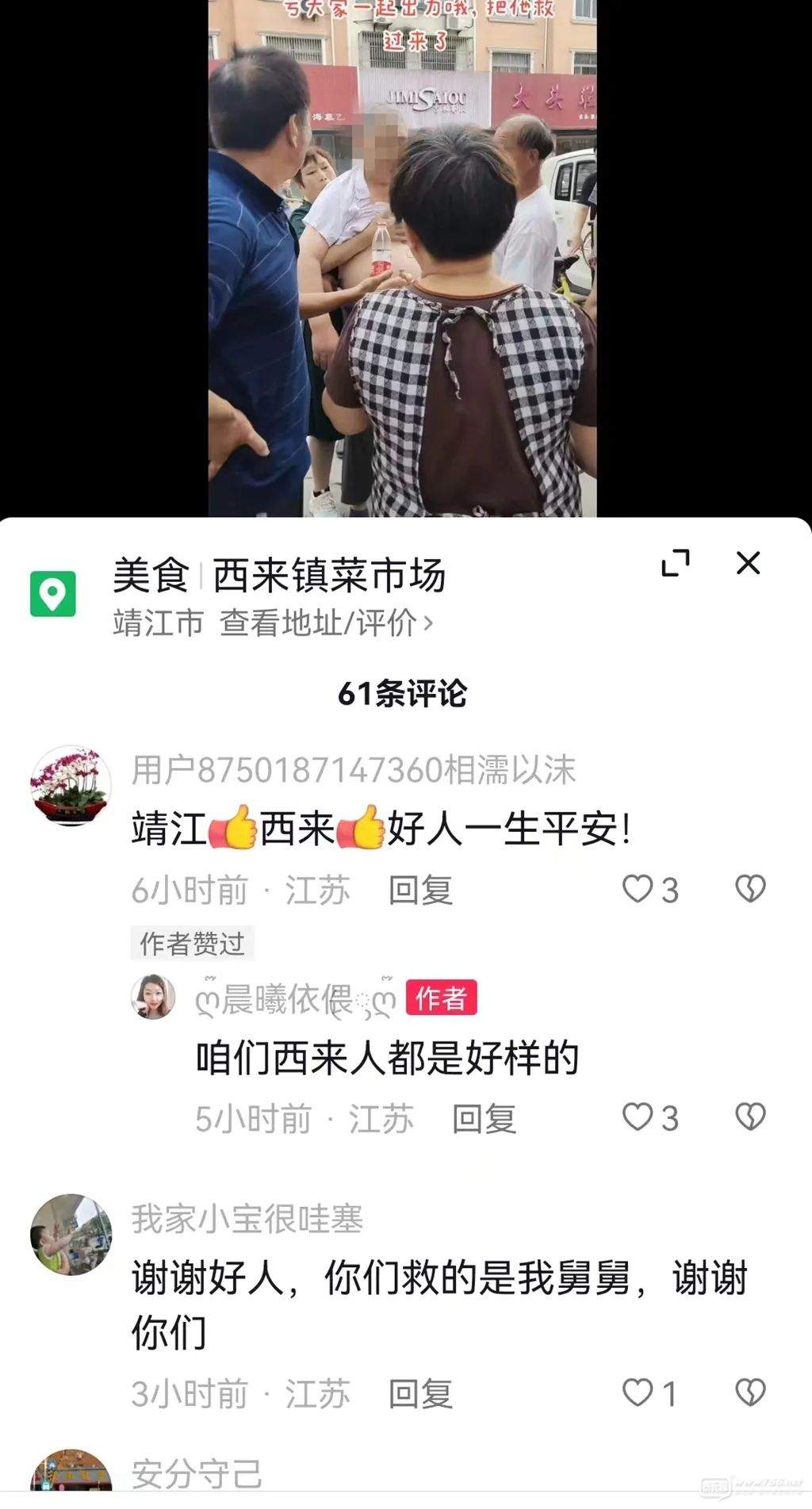Tap the video to pause playback
The height and width of the screenshot is (1509, 812).
tap(402, 262)
